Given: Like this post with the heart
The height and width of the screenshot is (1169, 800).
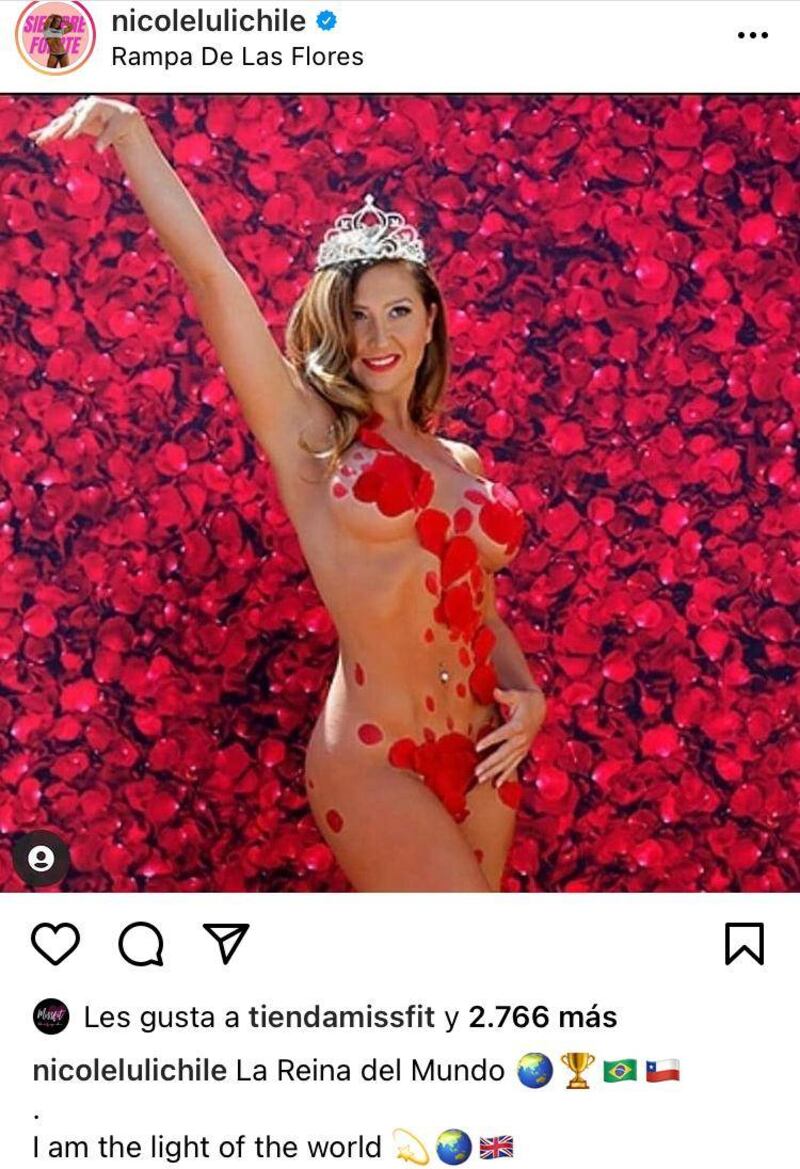Looking at the screenshot, I should coord(55,943).
